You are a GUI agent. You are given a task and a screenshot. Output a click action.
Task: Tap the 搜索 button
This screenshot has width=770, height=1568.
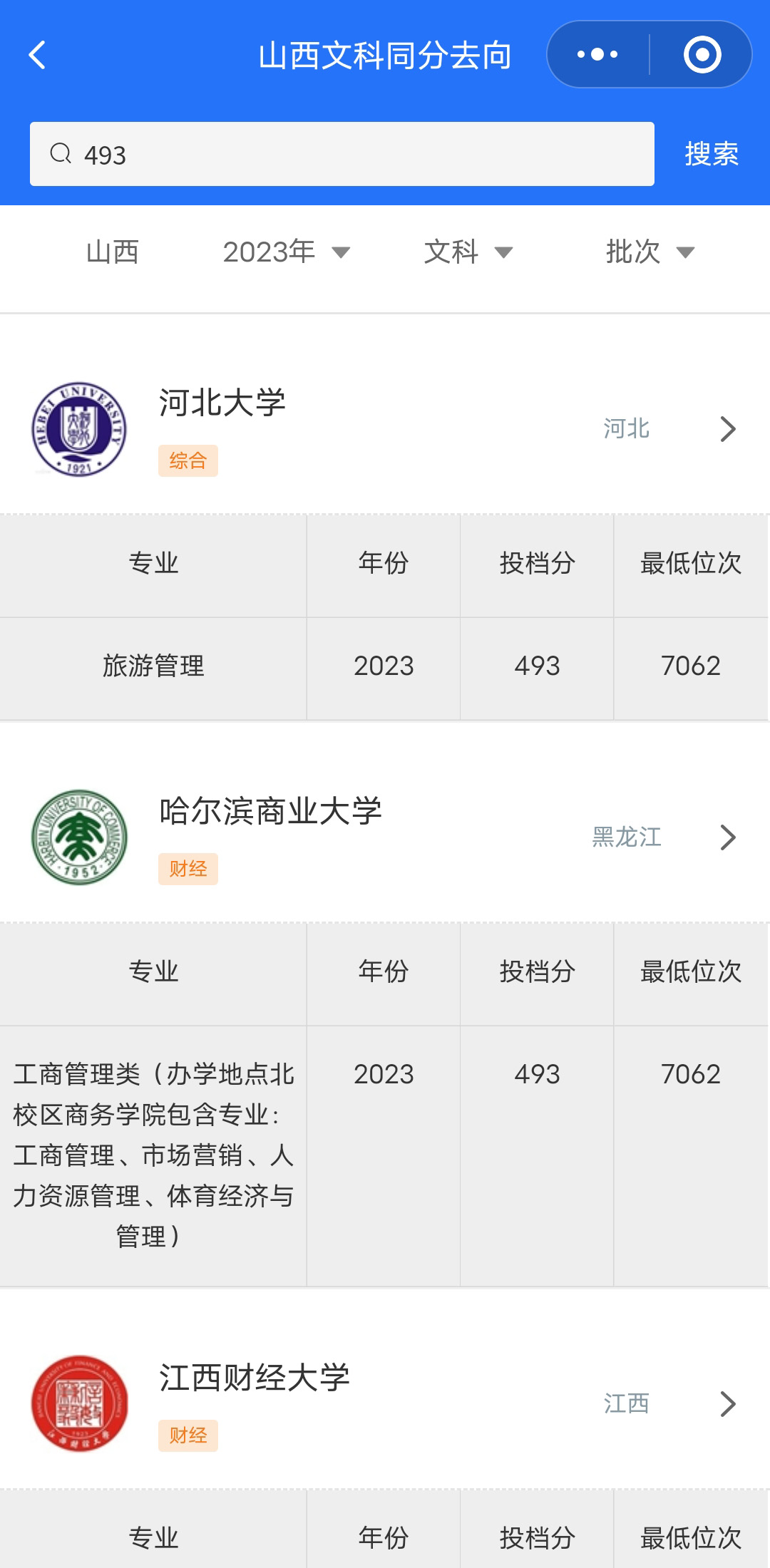point(712,154)
